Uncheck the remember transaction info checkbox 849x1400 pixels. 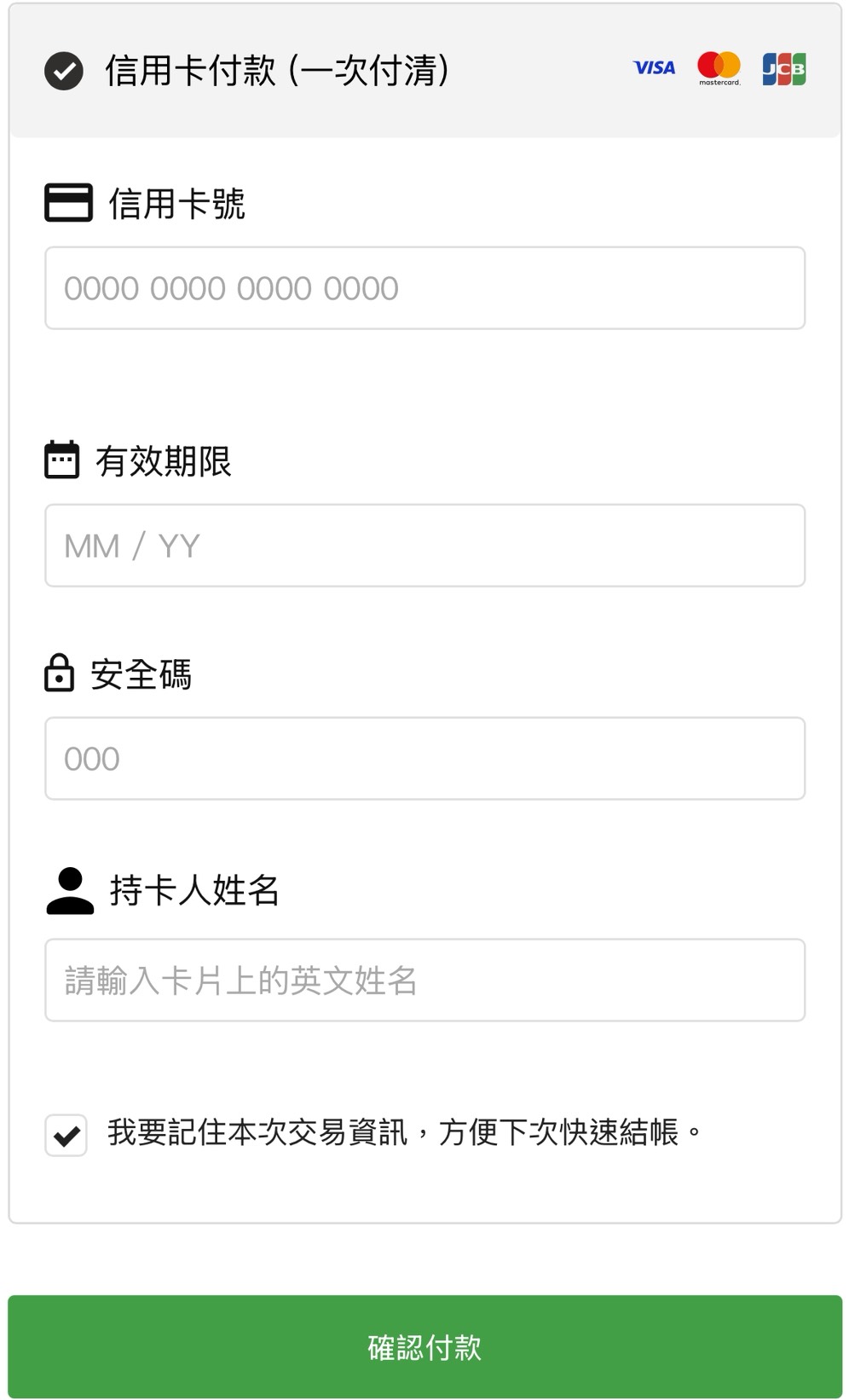pyautogui.click(x=66, y=1133)
